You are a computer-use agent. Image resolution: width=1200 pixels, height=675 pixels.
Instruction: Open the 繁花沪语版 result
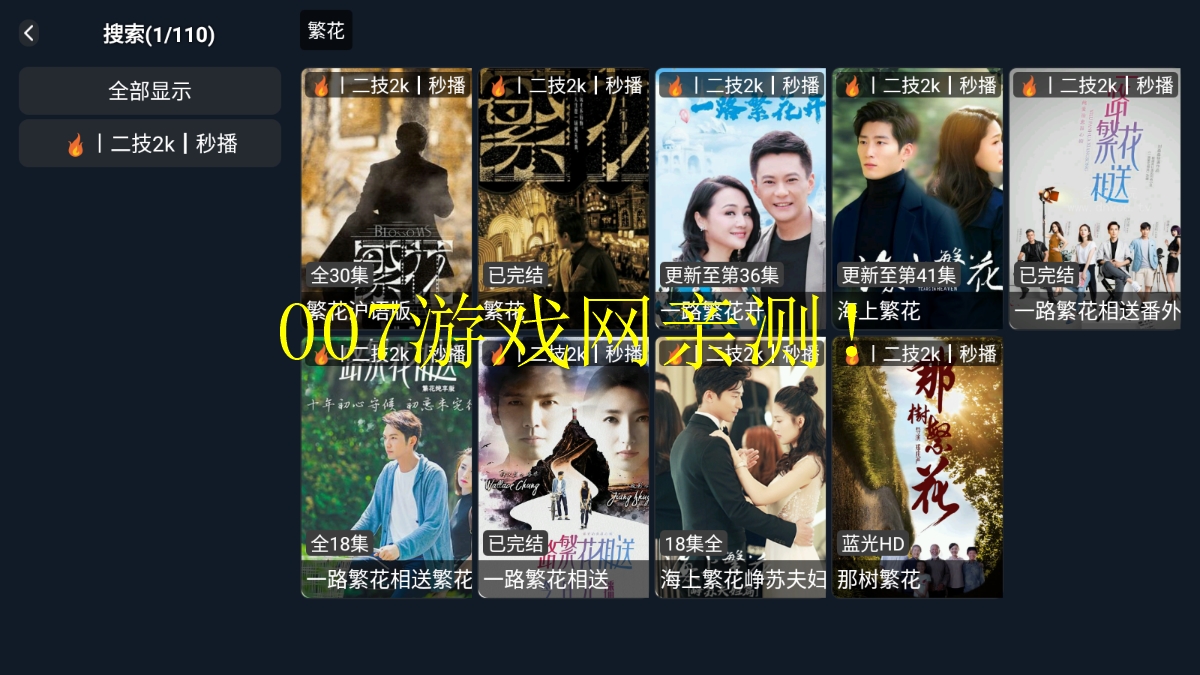tap(387, 198)
